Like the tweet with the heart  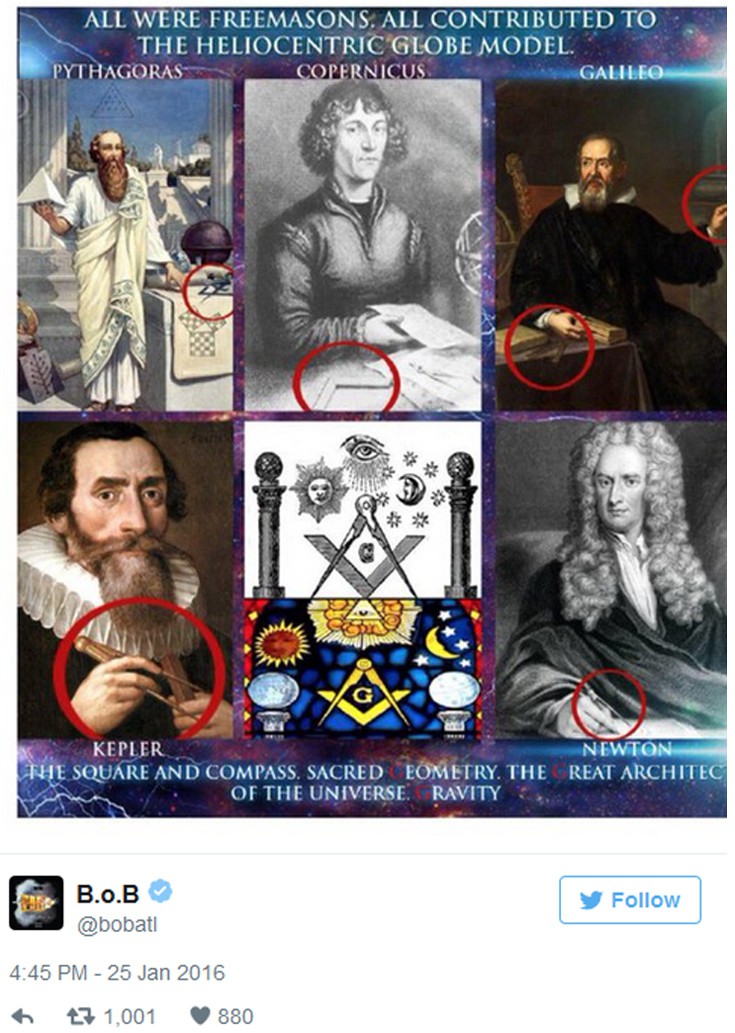coord(200,1016)
